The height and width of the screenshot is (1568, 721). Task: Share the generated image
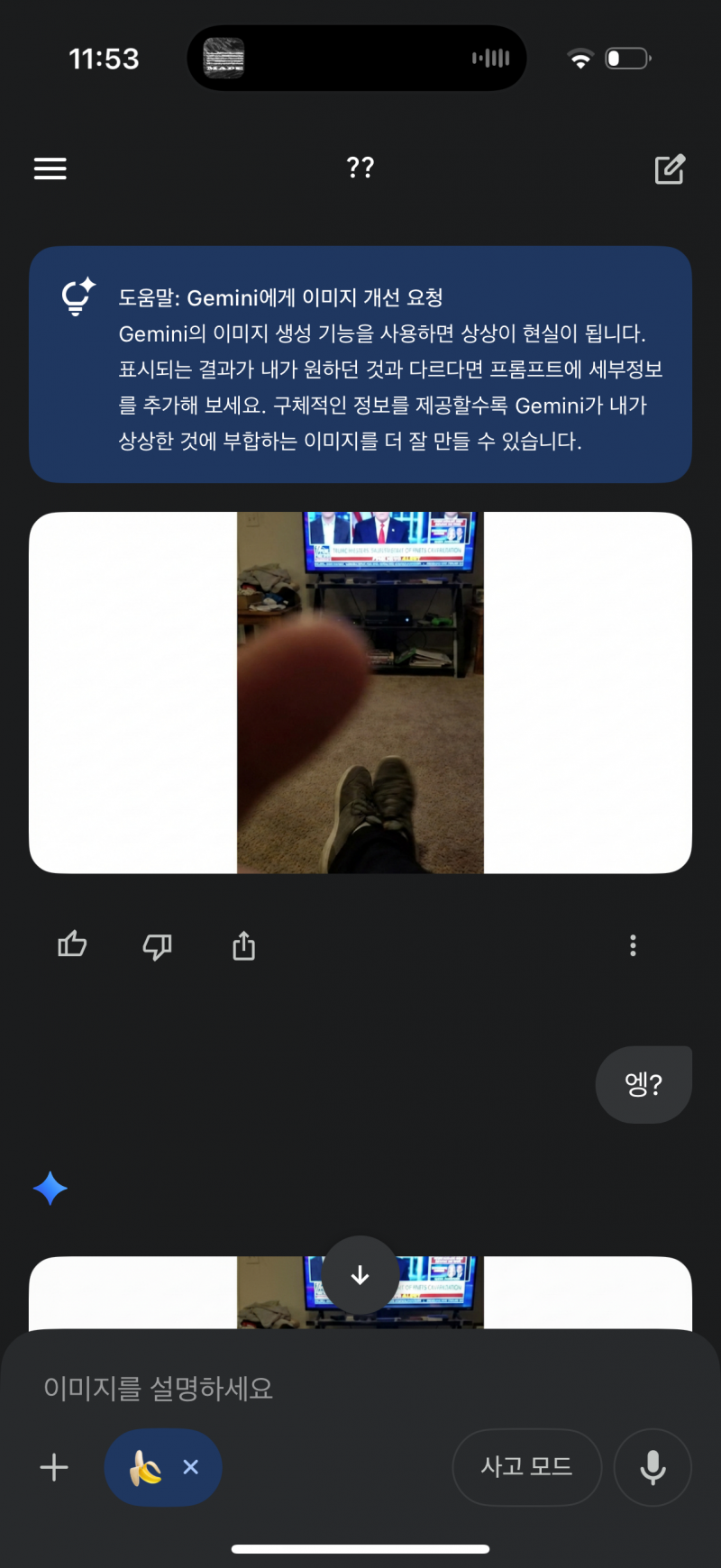(242, 945)
